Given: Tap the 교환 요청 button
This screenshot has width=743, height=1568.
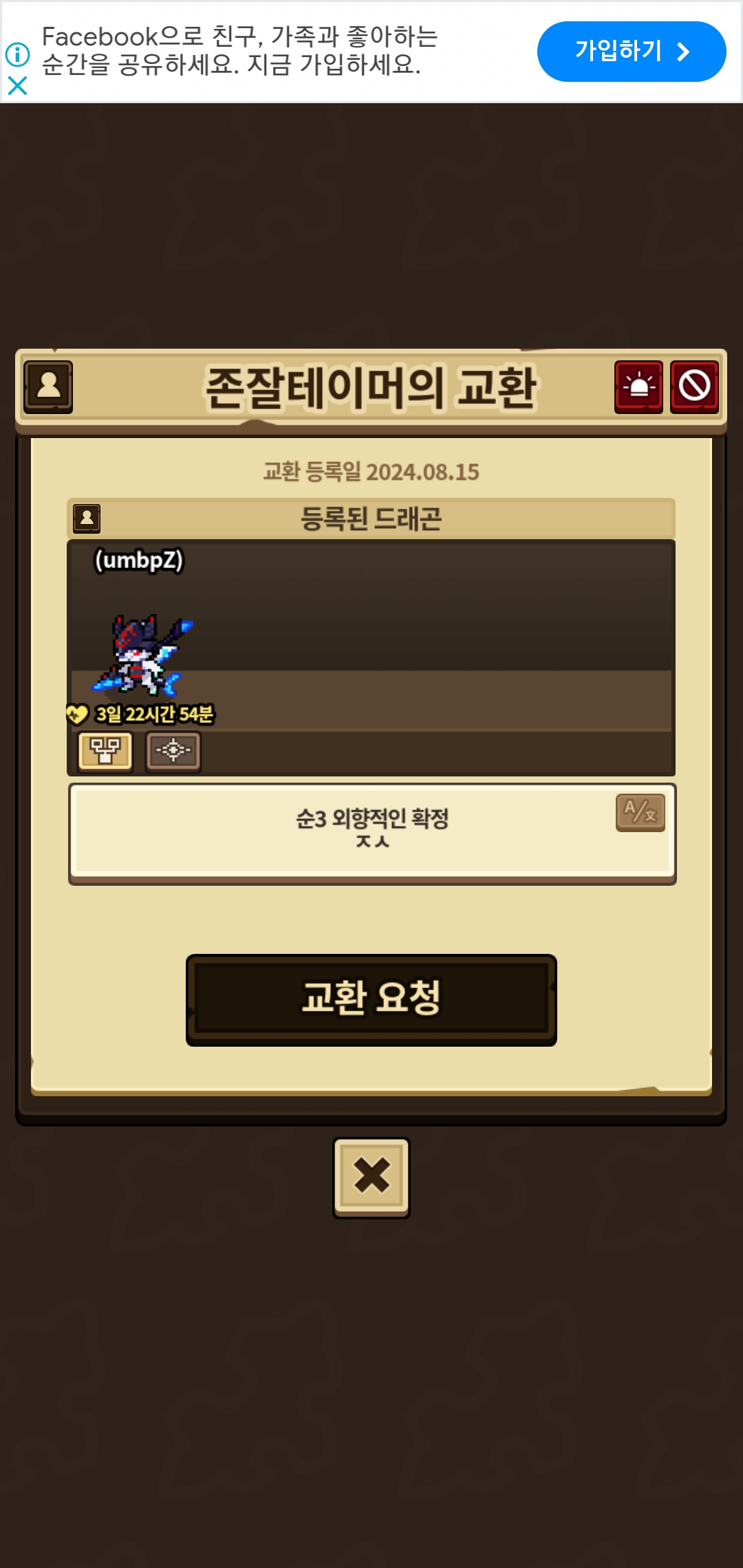Looking at the screenshot, I should (371, 999).
